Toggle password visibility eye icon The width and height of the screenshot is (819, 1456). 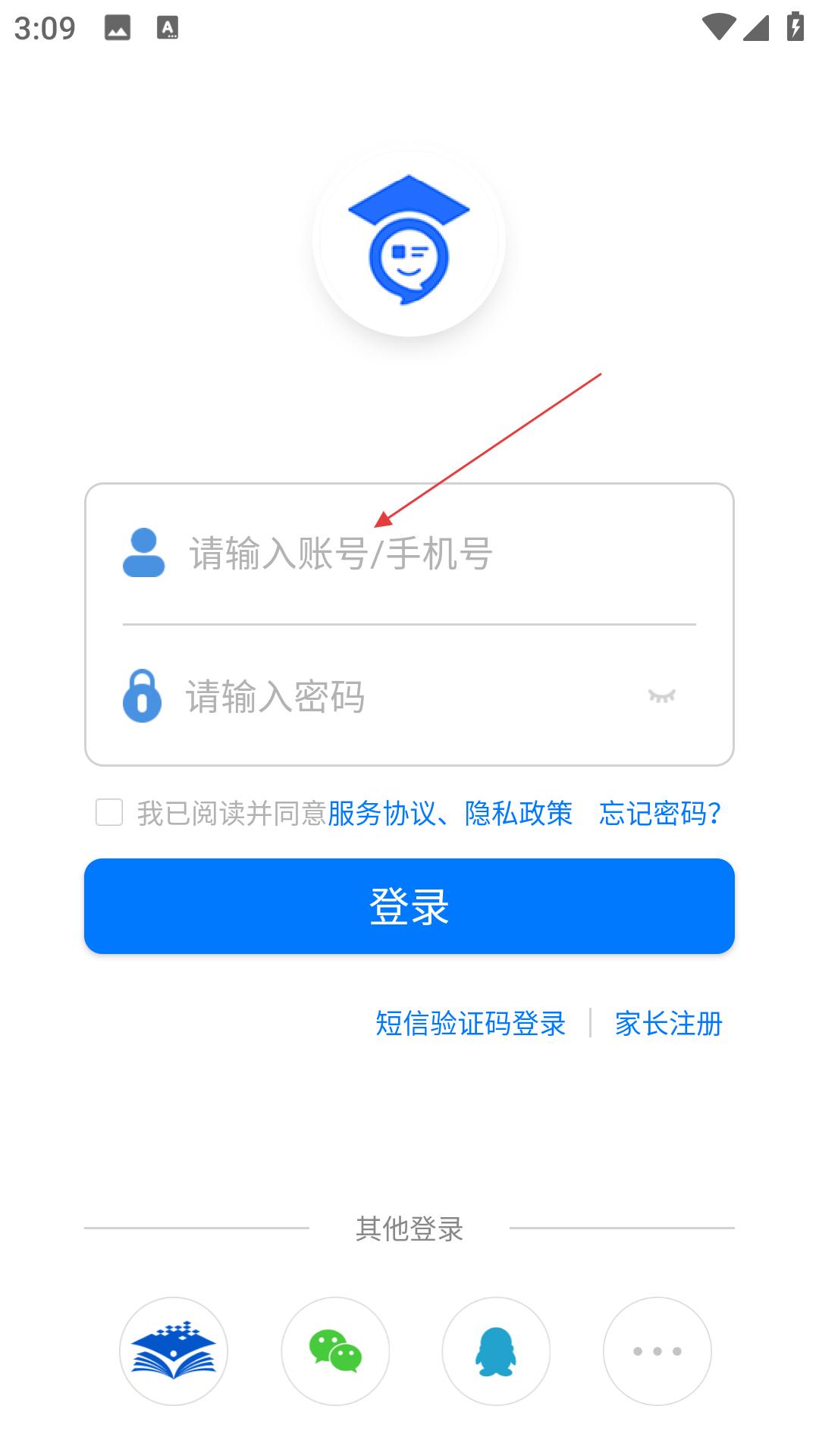pyautogui.click(x=662, y=695)
